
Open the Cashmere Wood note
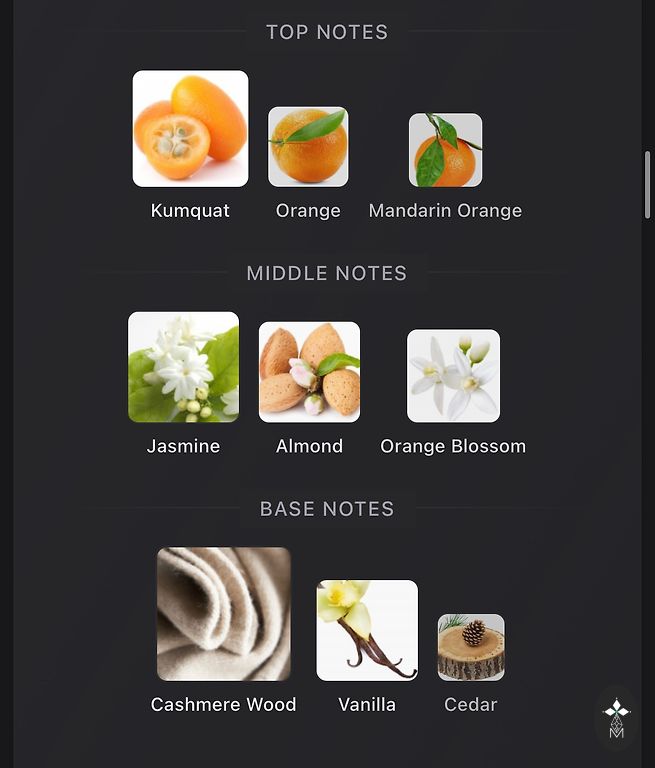pos(224,614)
